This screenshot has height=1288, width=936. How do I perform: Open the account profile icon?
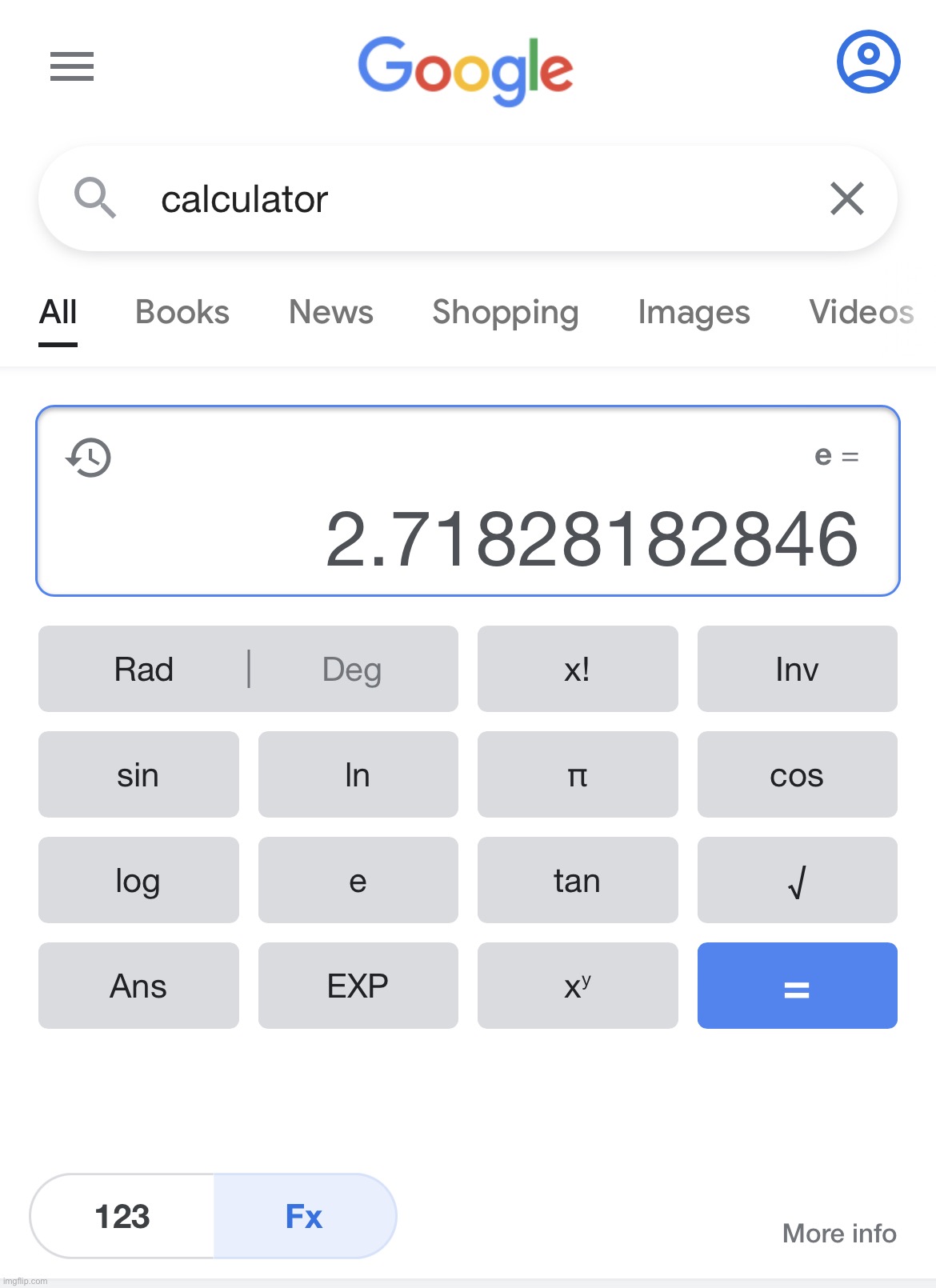(868, 62)
